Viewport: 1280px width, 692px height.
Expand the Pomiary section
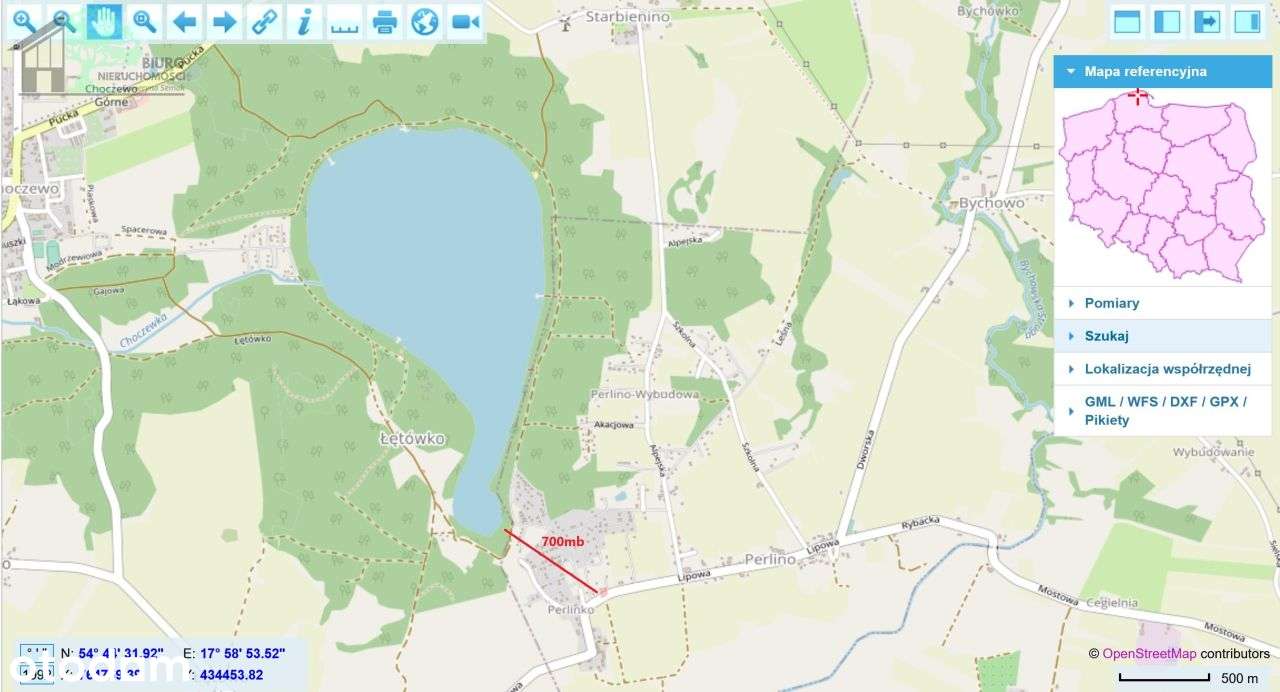1111,303
